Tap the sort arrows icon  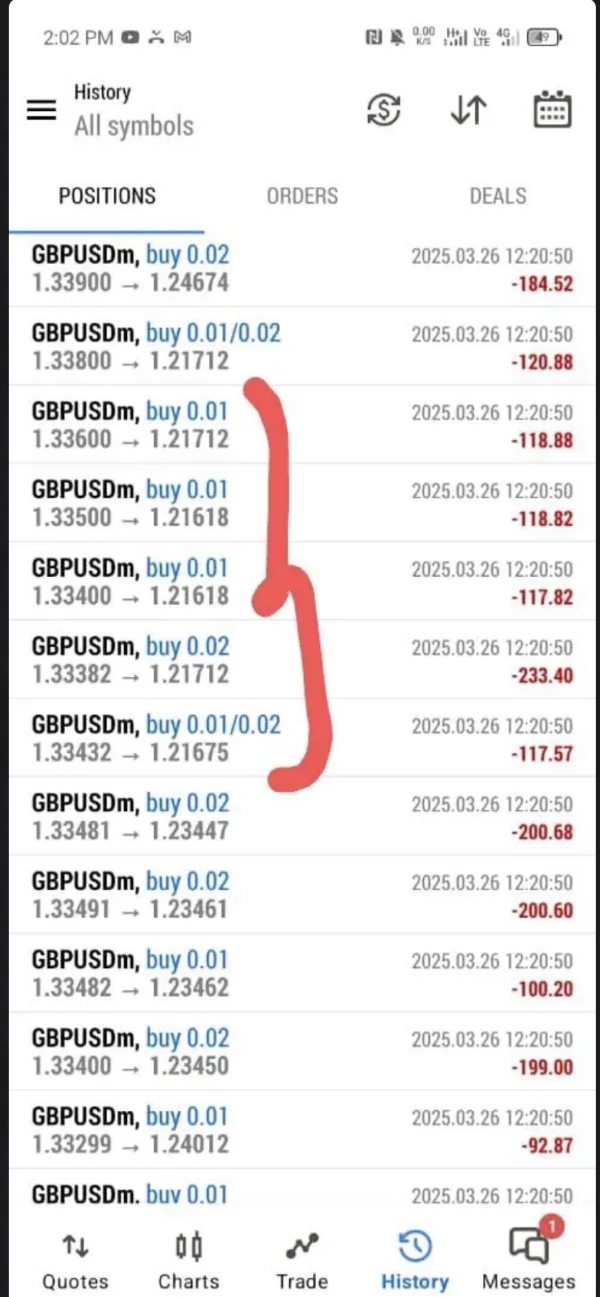[468, 110]
